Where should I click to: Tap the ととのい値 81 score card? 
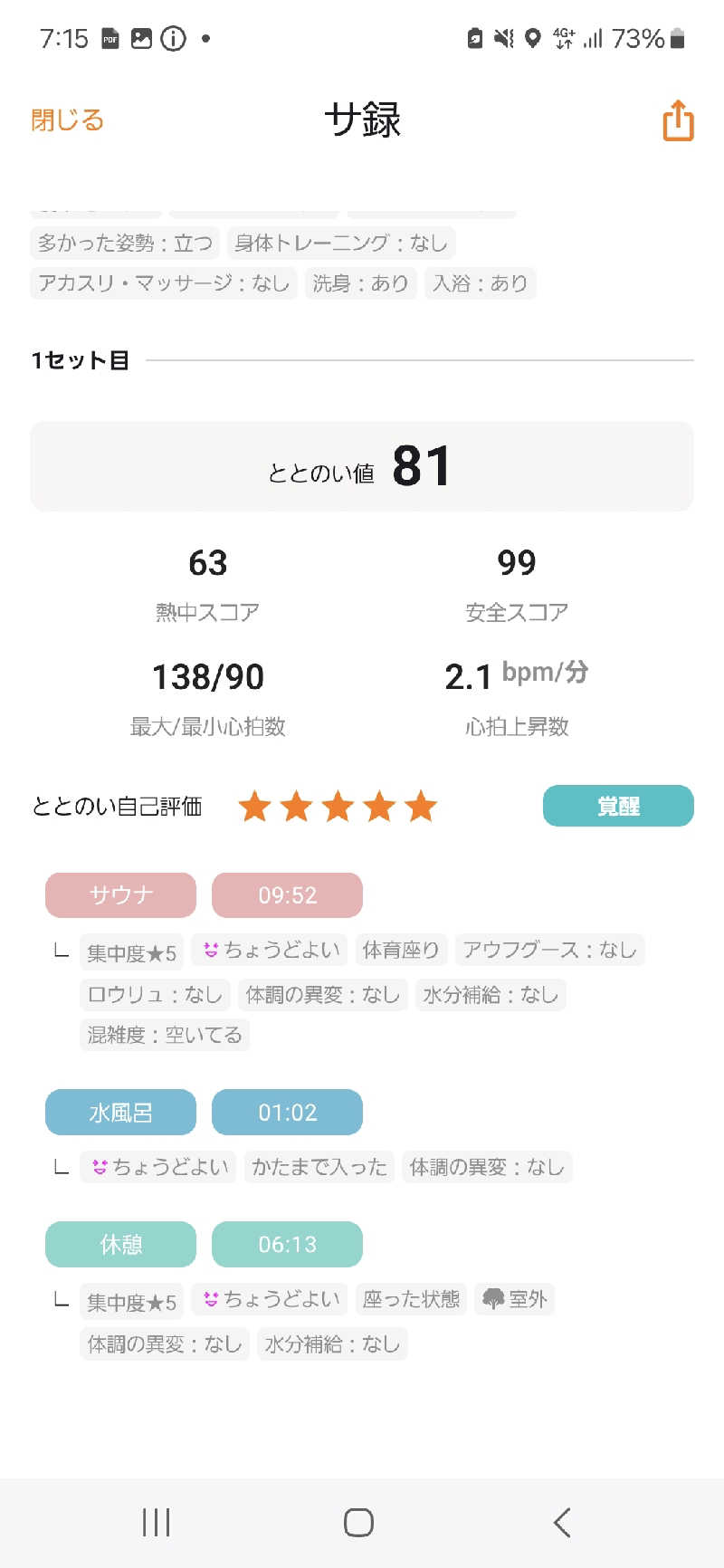point(362,466)
